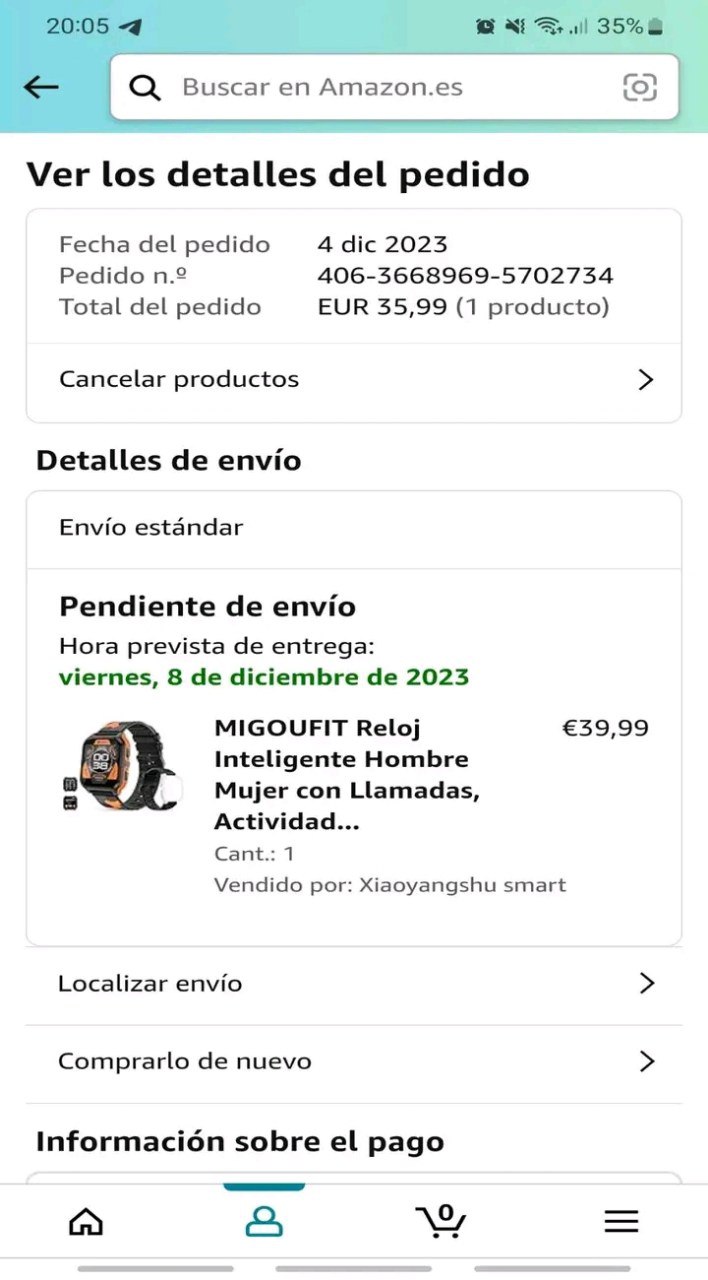The image size is (708, 1280).
Task: Open Localizar envío
Action: [354, 983]
